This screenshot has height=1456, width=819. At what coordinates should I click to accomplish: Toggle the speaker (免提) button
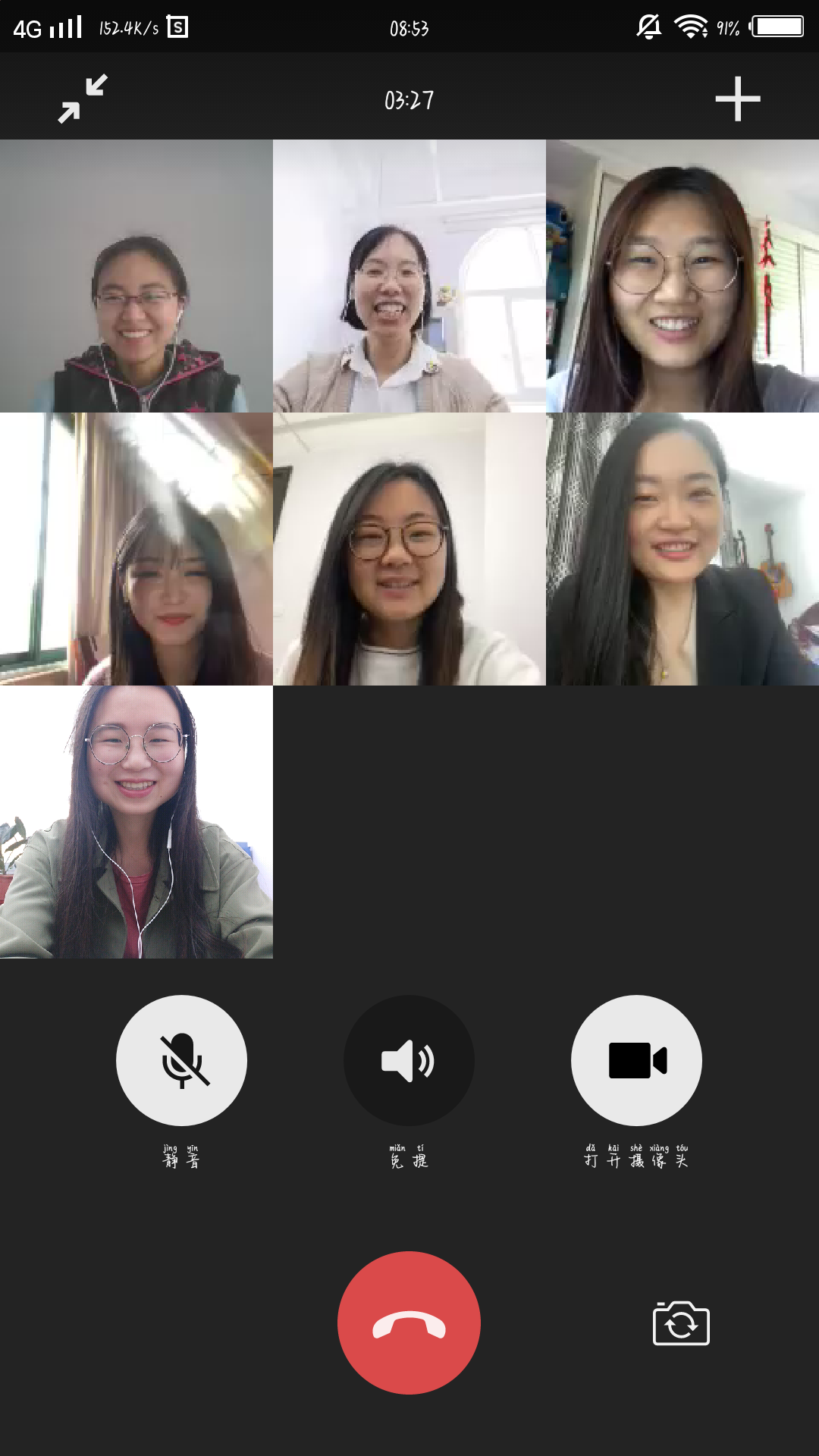(x=409, y=1060)
